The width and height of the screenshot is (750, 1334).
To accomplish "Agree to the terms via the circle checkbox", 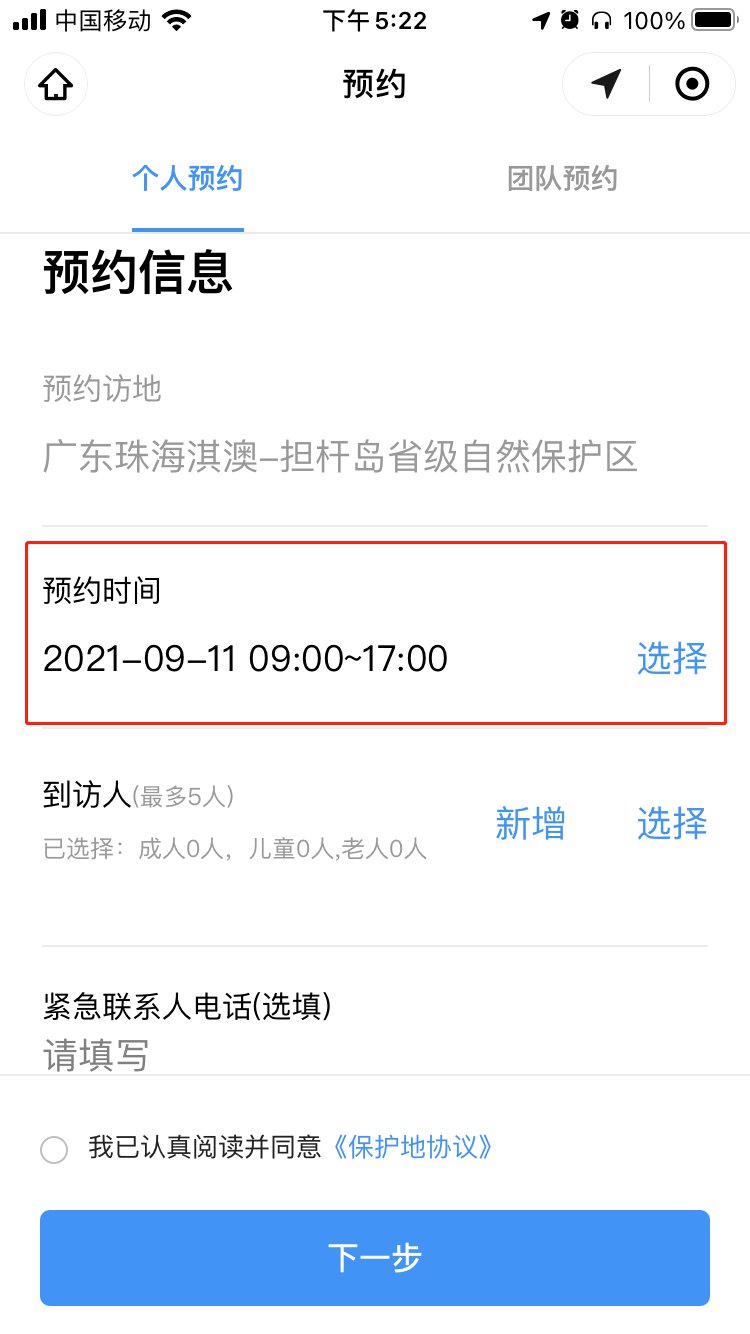I will point(54,1149).
